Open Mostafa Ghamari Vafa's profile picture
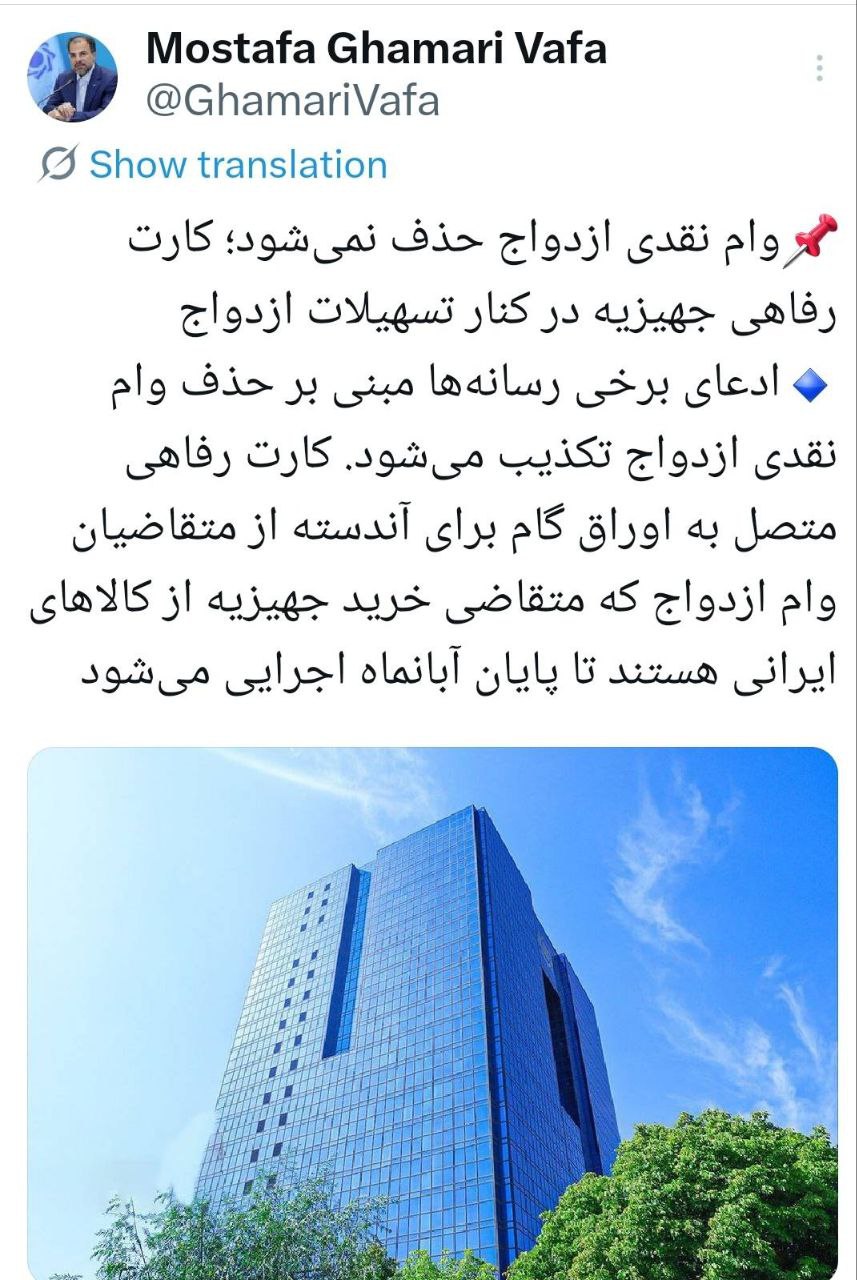 pyautogui.click(x=72, y=77)
